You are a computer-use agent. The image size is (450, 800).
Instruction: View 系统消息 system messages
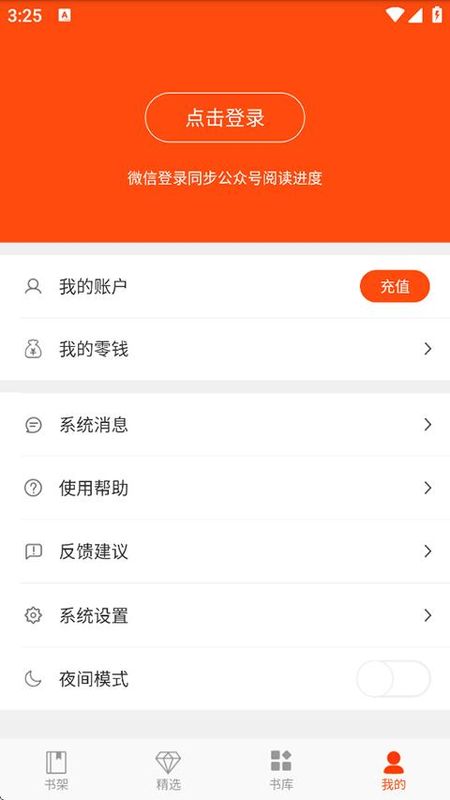(225, 424)
